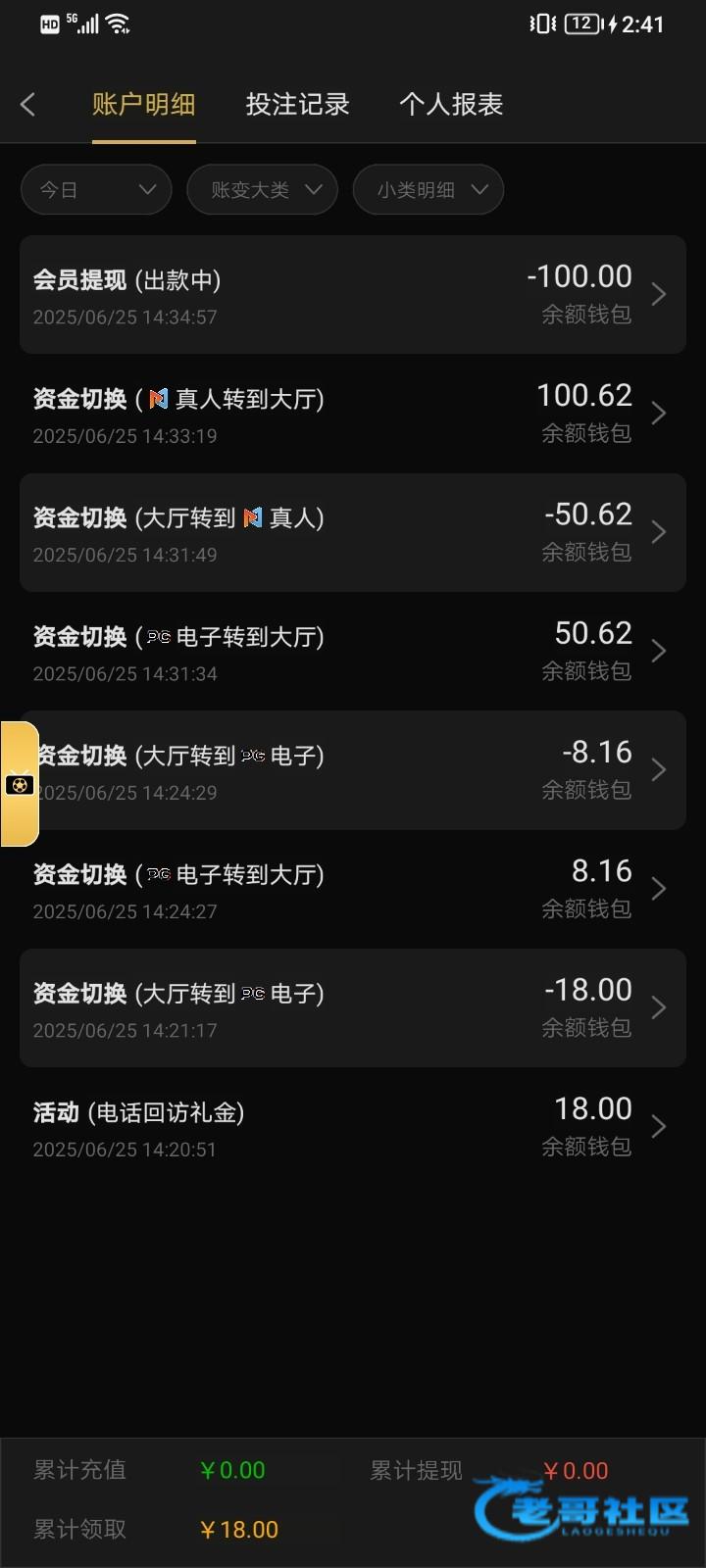Viewport: 706px width, 1568px height.
Task: Open the 电子转到大厅 8.16 record
Action: [353, 890]
